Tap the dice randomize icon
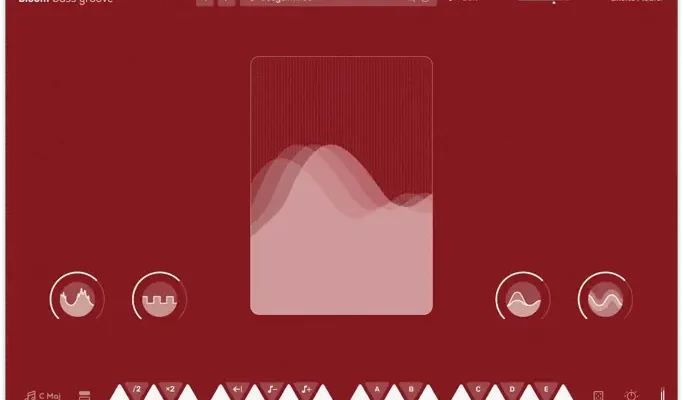Screen dimensions: 683x400 click(598, 395)
